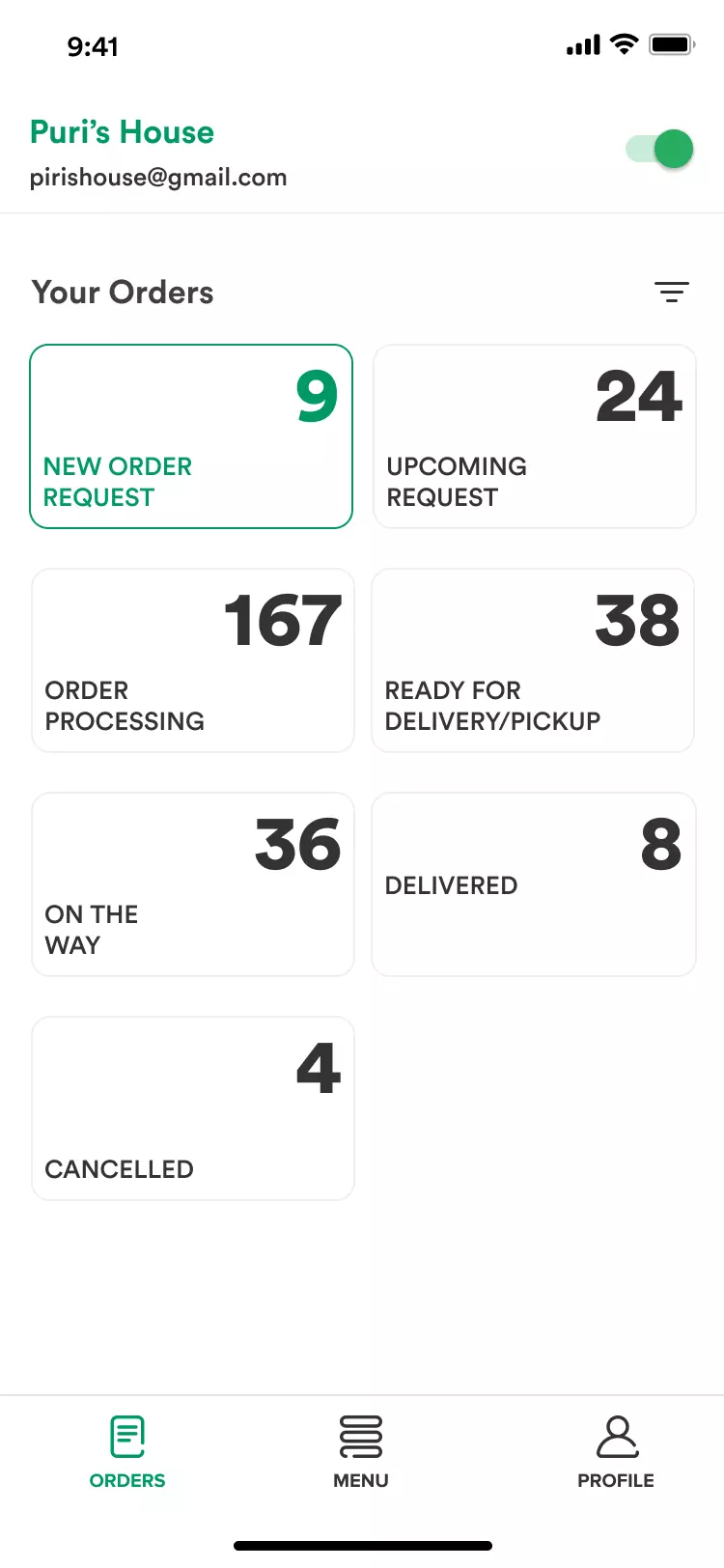Open the orders filter icon
This screenshot has height=1568, width=724.
tap(672, 292)
